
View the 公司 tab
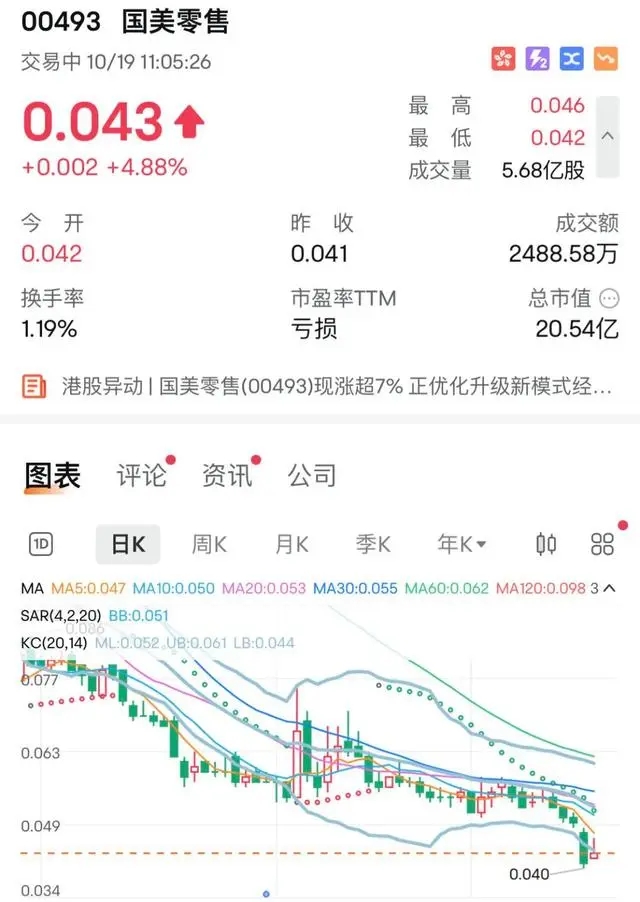coord(312,475)
